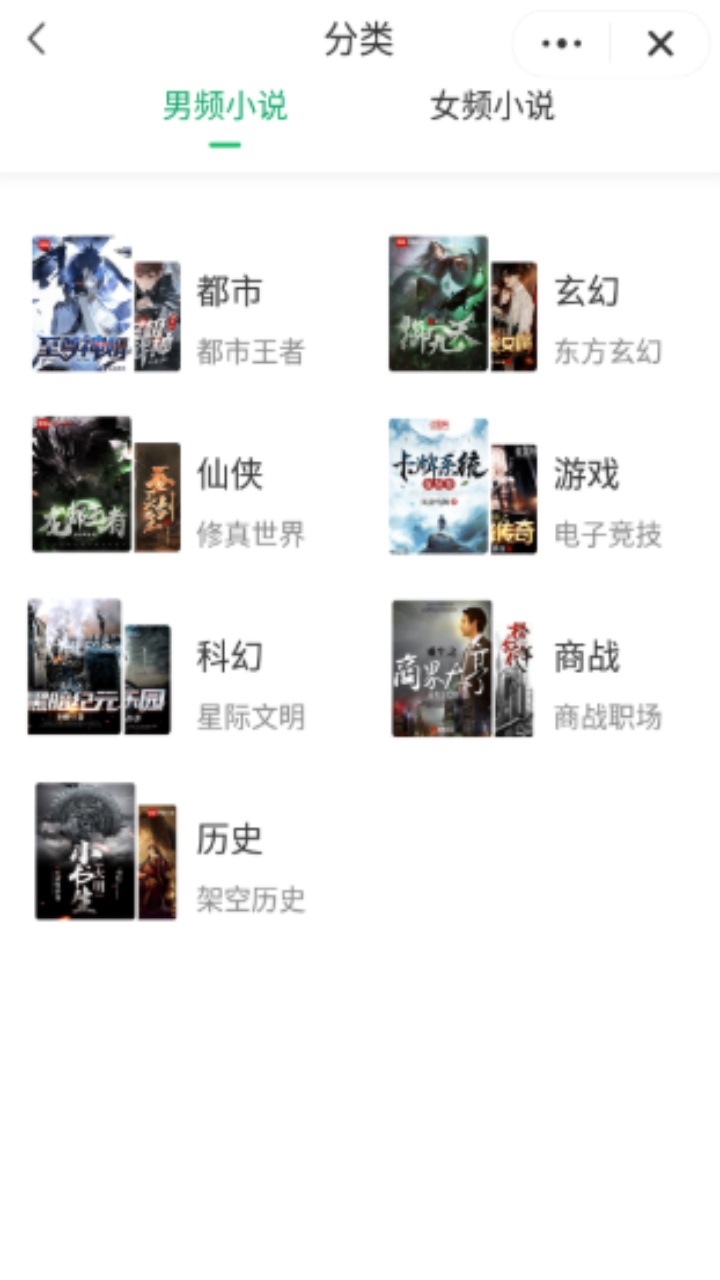Select the 电子竞技 subcategory link

(x=607, y=535)
